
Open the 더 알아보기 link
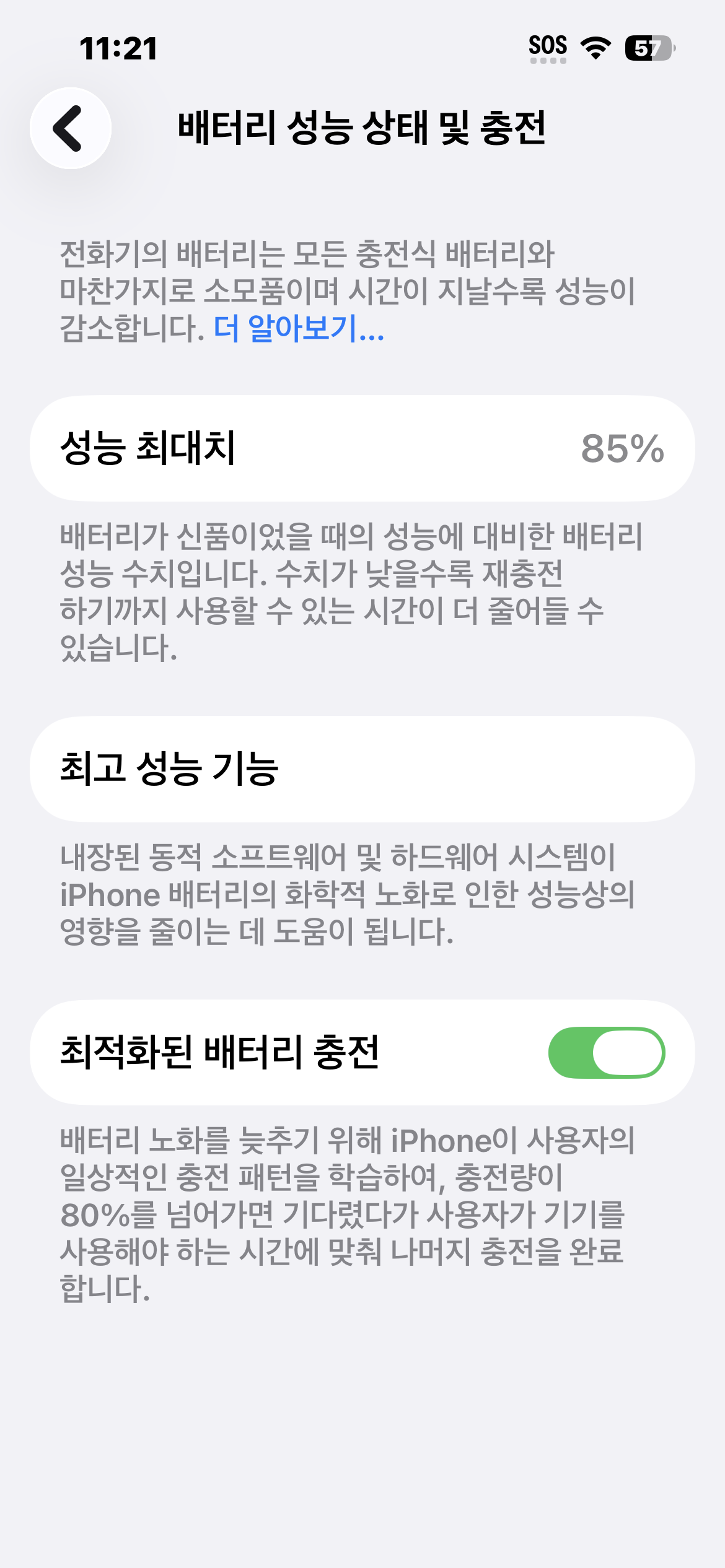point(299,328)
